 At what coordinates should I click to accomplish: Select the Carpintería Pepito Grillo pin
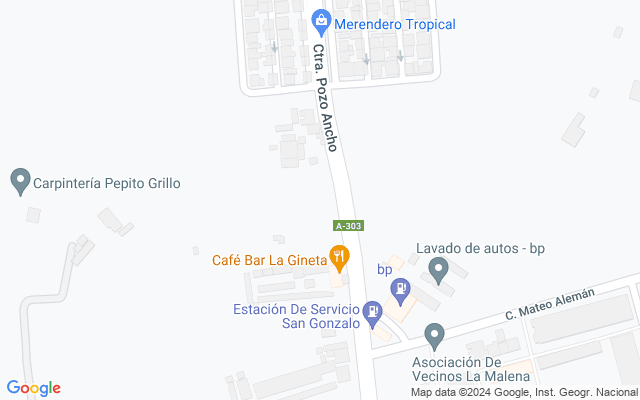[20, 181]
